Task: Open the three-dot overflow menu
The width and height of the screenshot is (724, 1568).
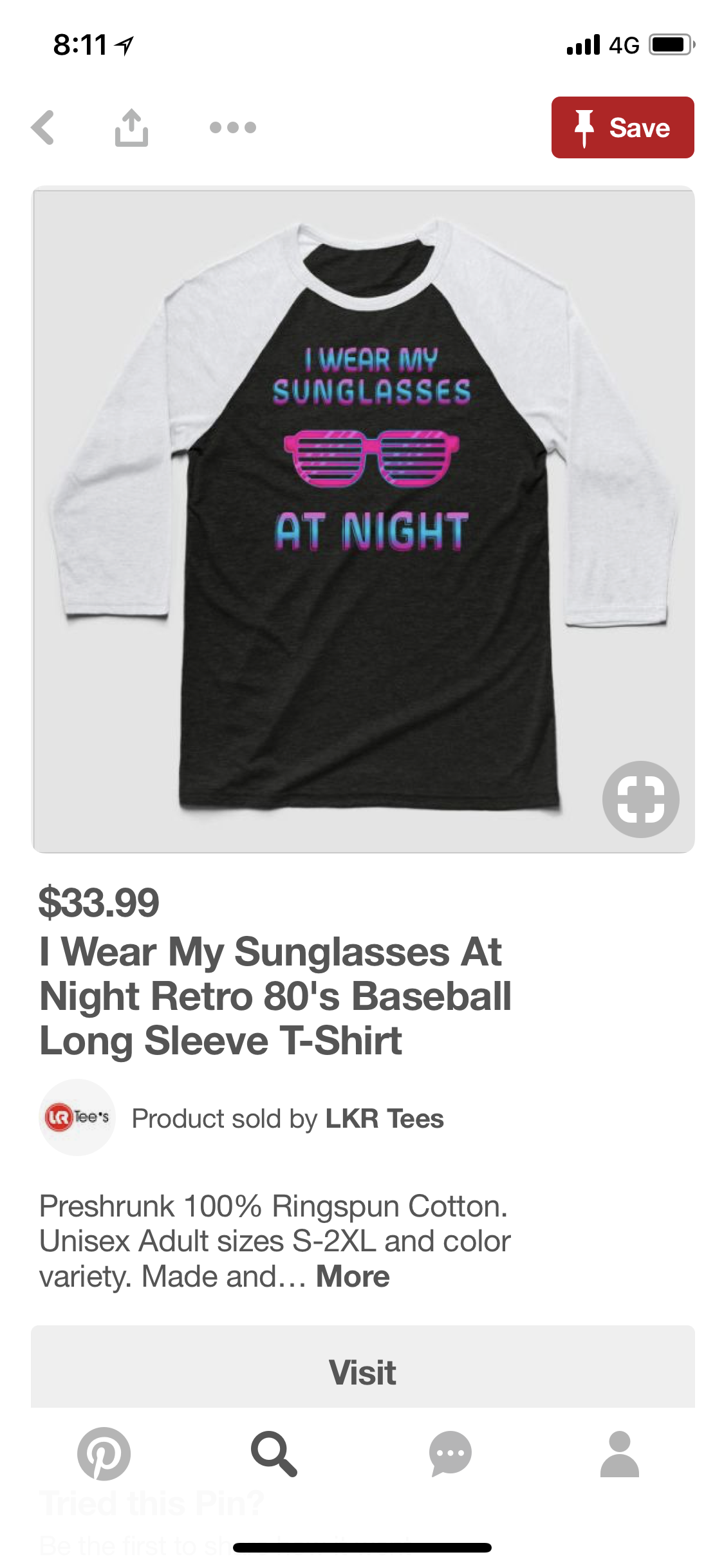Action: 232,127
